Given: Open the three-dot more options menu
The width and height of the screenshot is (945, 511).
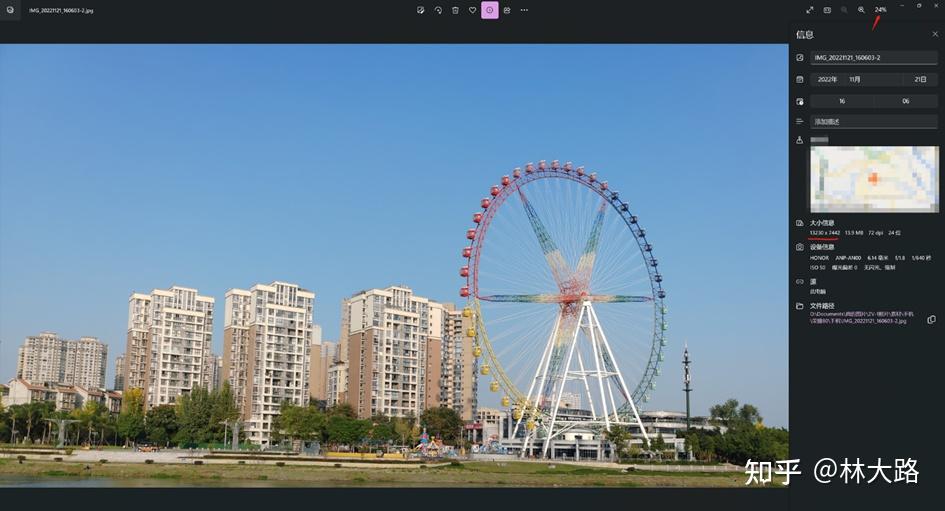Looking at the screenshot, I should [524, 10].
